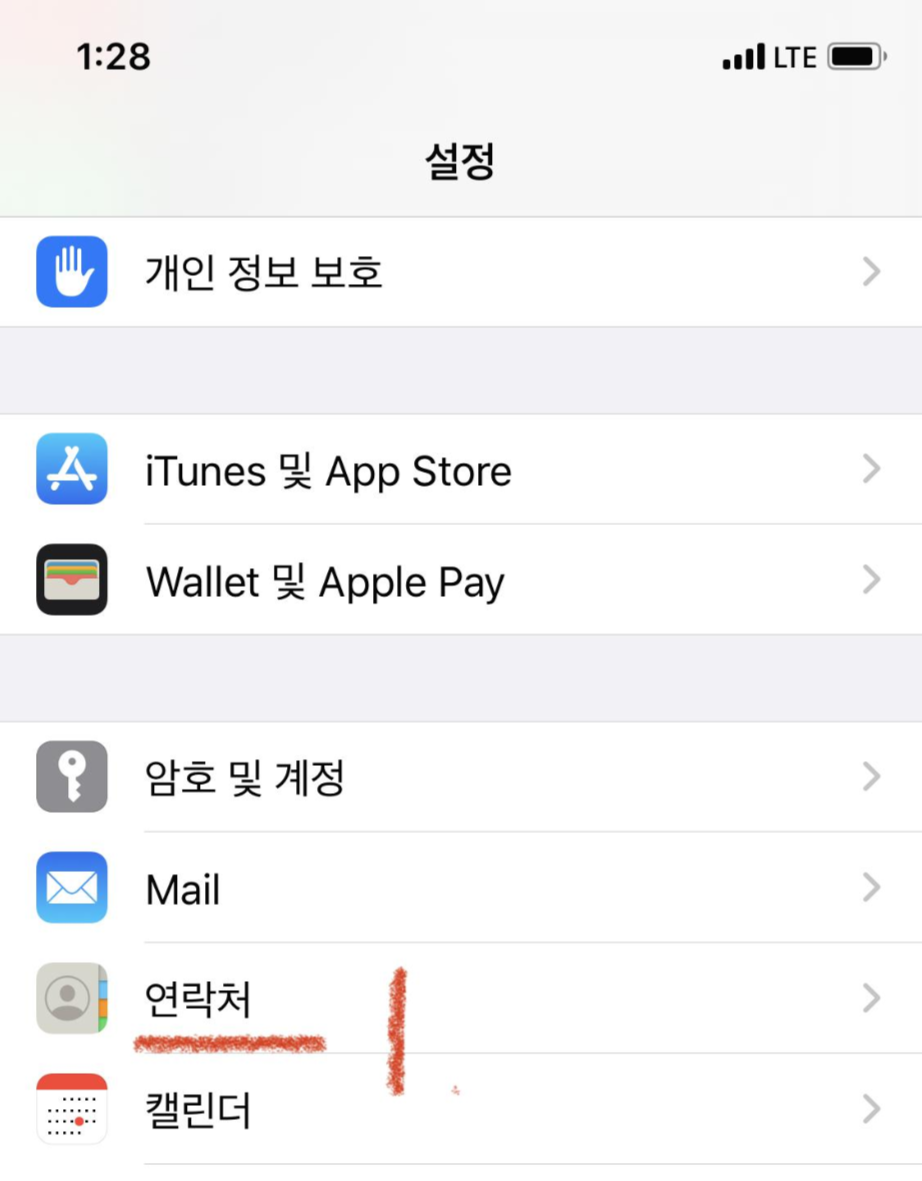
Task: Expand the Wallet 및 Apple Pay chevron
Action: (872, 581)
